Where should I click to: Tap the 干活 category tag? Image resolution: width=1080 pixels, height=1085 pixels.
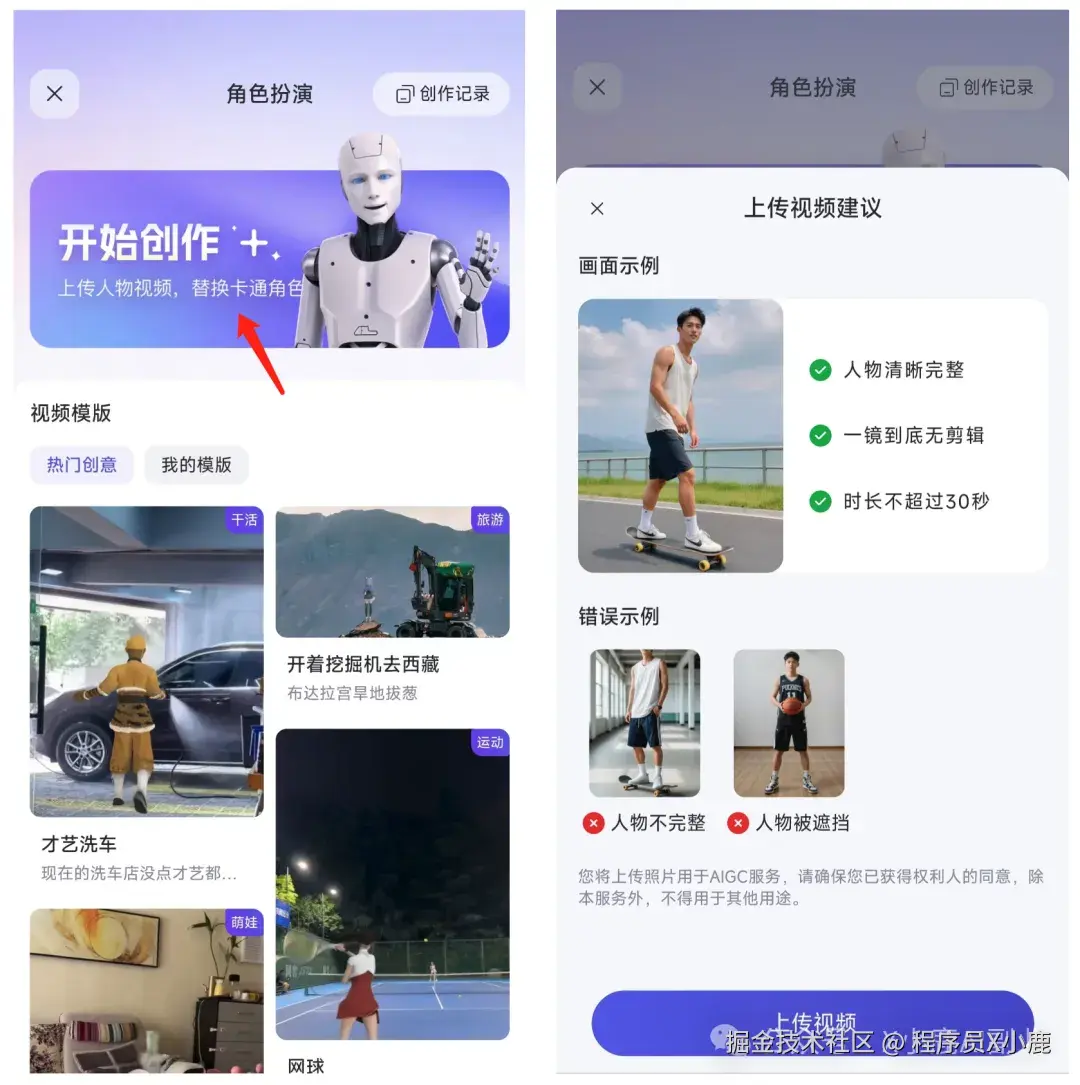(243, 519)
